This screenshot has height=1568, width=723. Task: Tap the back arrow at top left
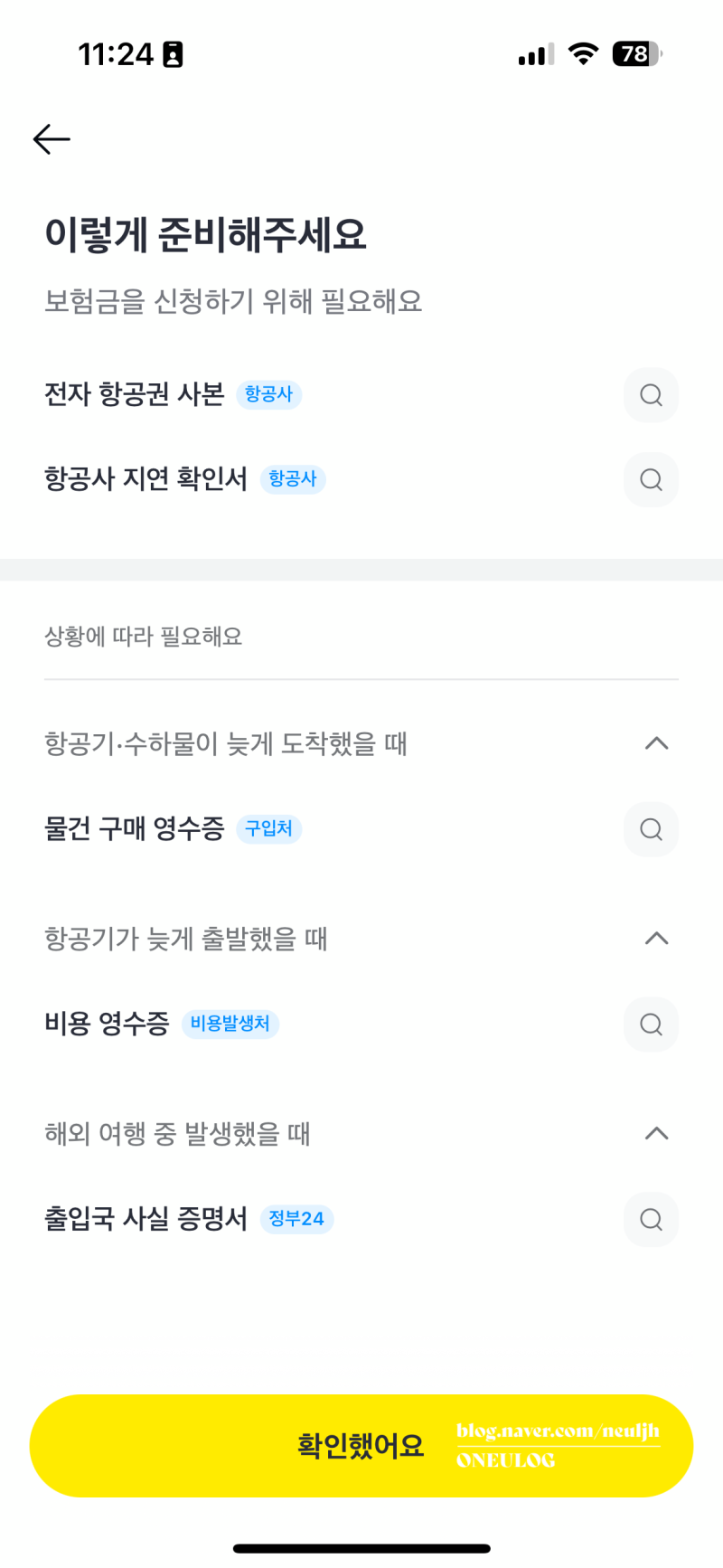(51, 138)
